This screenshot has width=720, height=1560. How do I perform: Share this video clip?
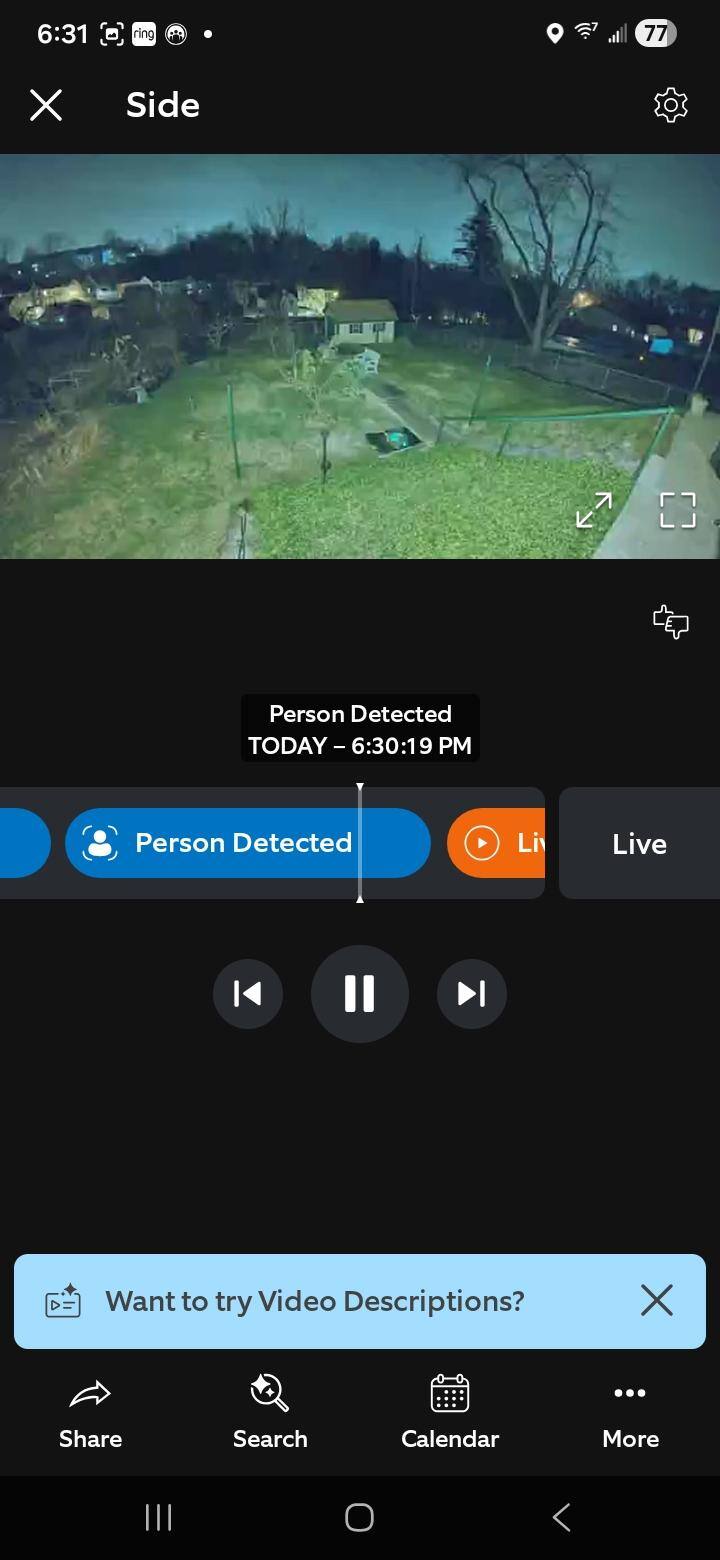coord(90,1413)
